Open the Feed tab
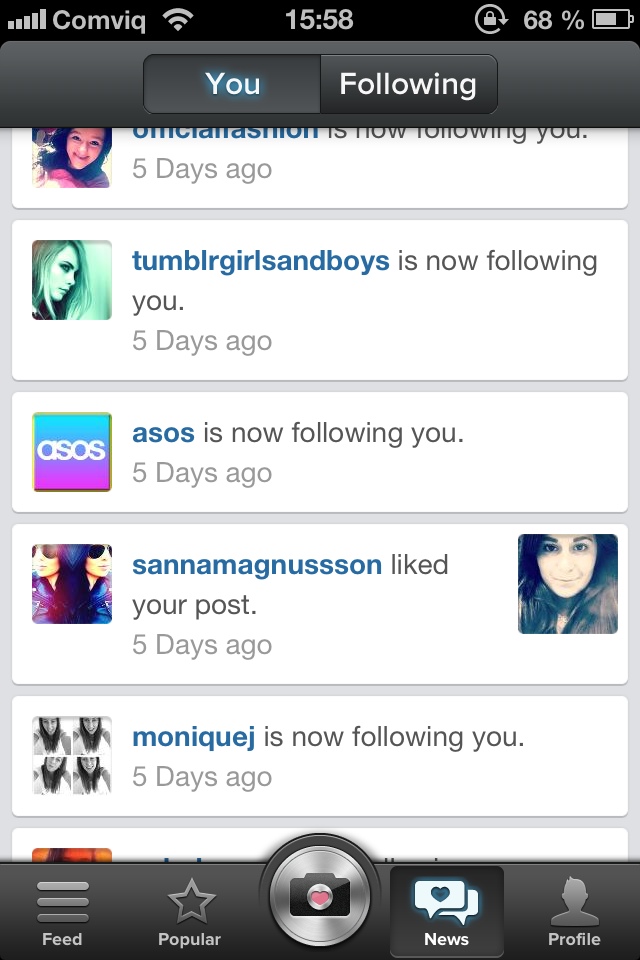The width and height of the screenshot is (640, 960). click(62, 910)
